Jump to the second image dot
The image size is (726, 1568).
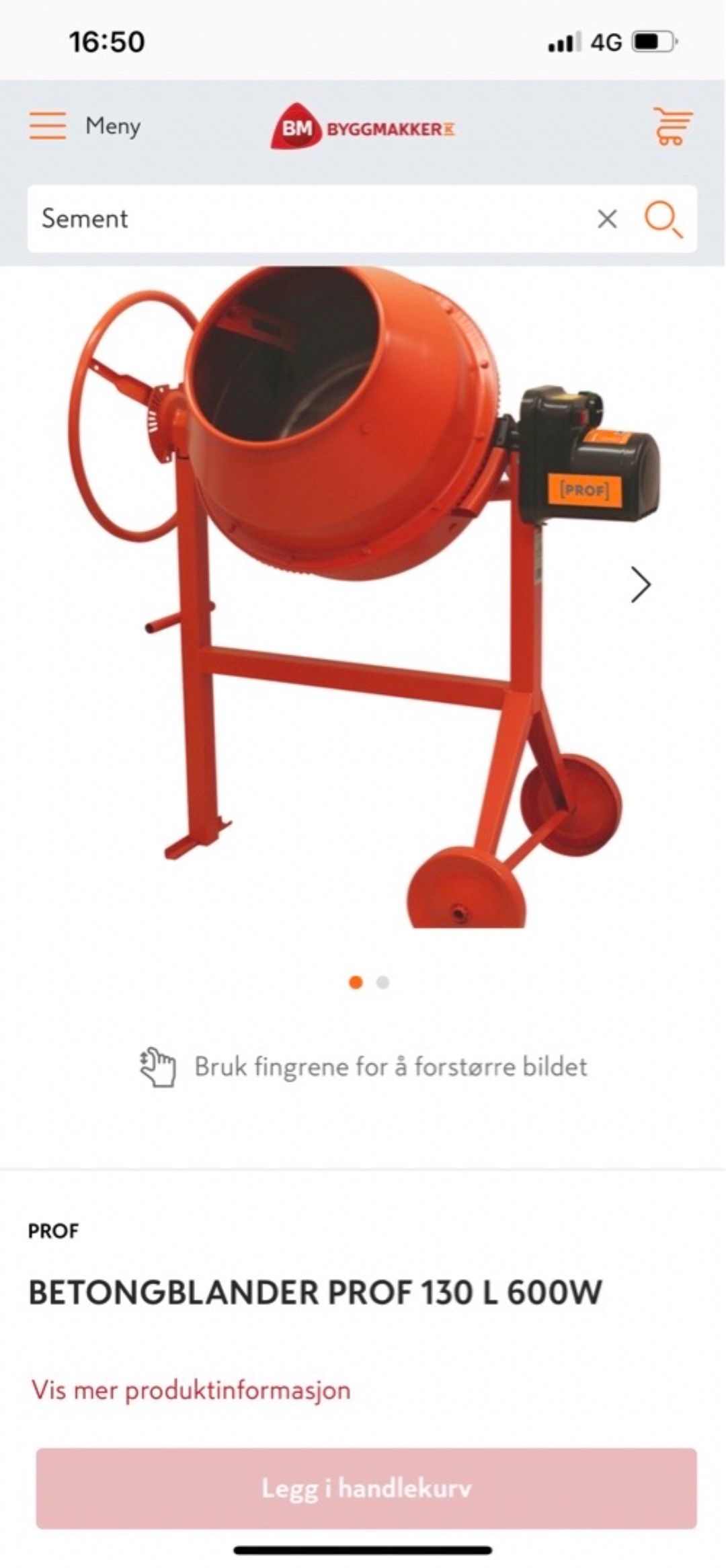(x=382, y=983)
